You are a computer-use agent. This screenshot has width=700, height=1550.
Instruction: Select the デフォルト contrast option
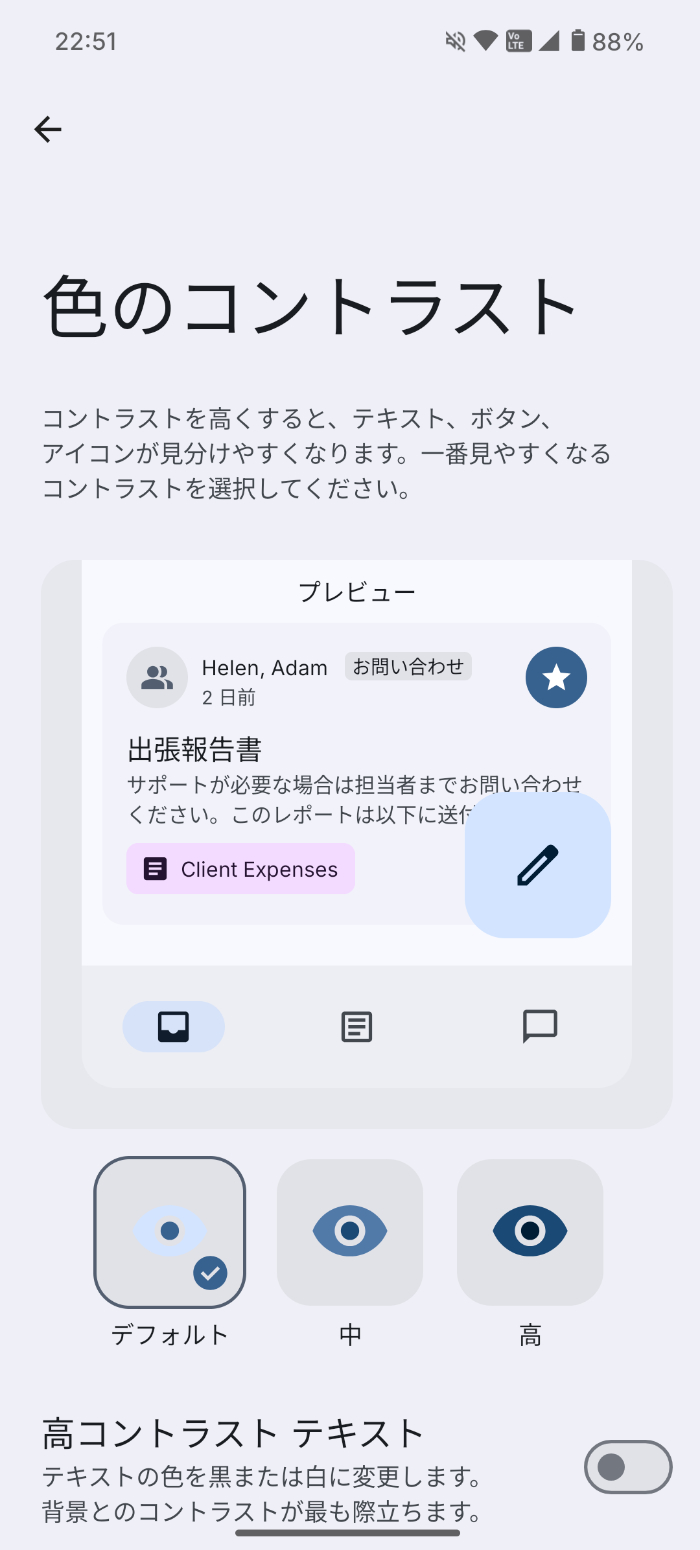(170, 1232)
